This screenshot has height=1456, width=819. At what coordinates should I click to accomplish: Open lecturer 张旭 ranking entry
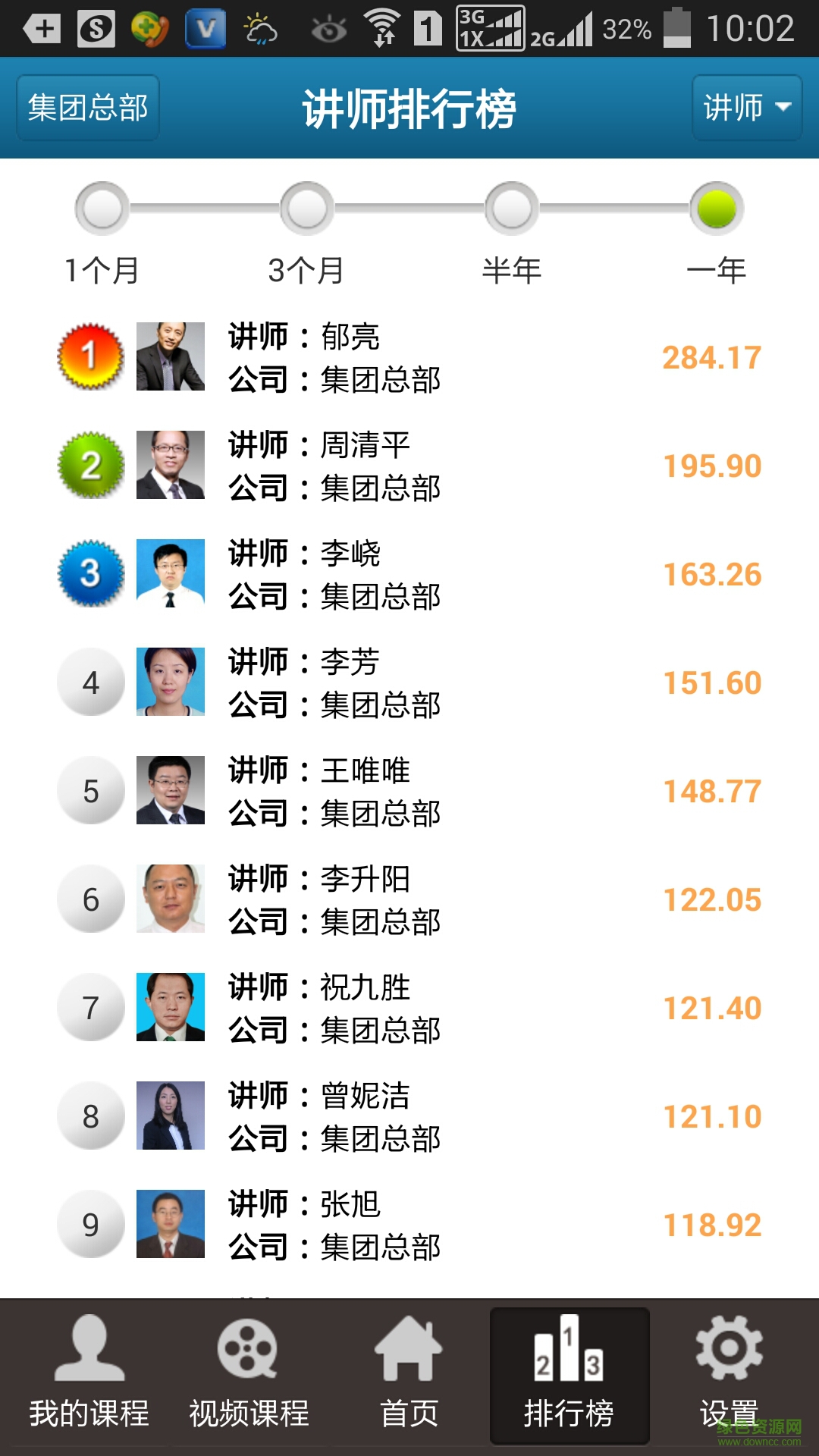click(409, 1225)
